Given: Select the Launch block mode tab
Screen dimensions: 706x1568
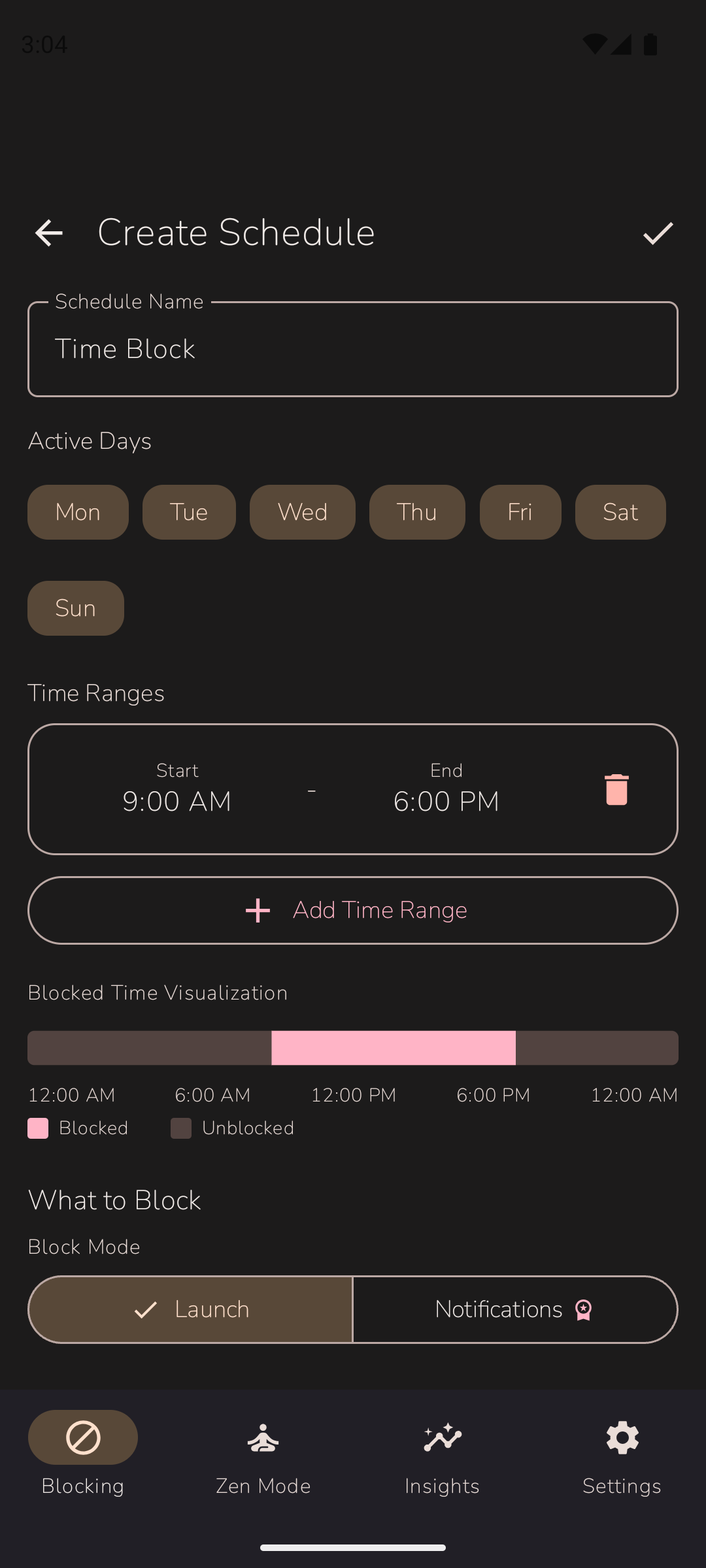Looking at the screenshot, I should [190, 1309].
